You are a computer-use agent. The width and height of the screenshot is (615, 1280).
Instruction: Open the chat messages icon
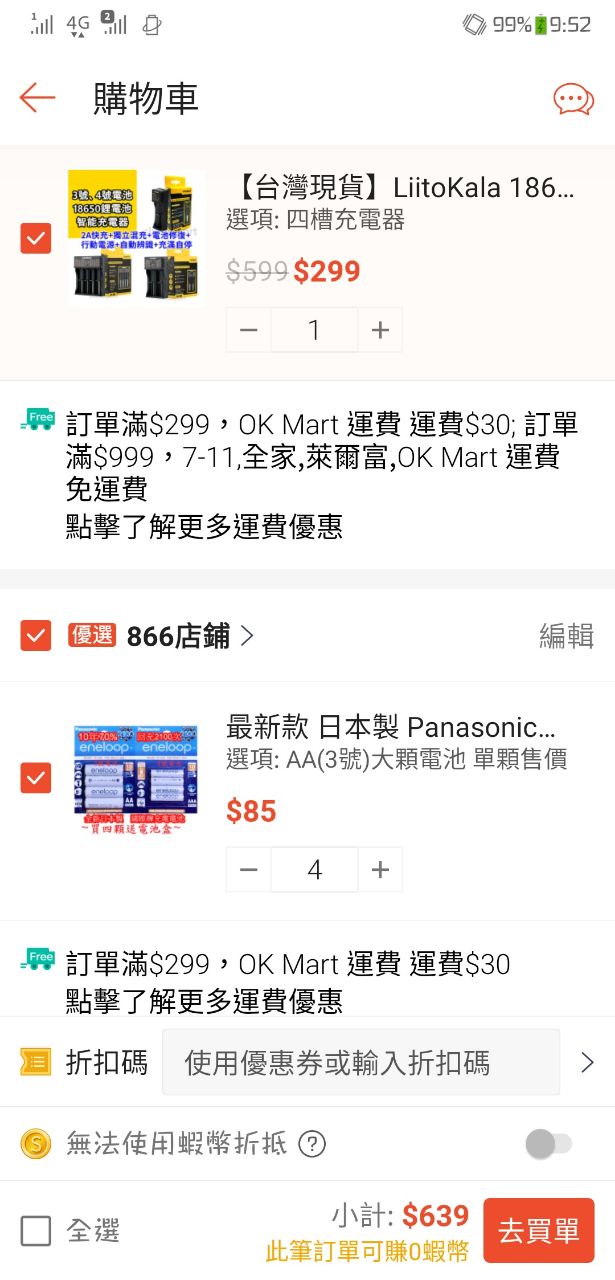point(573,98)
